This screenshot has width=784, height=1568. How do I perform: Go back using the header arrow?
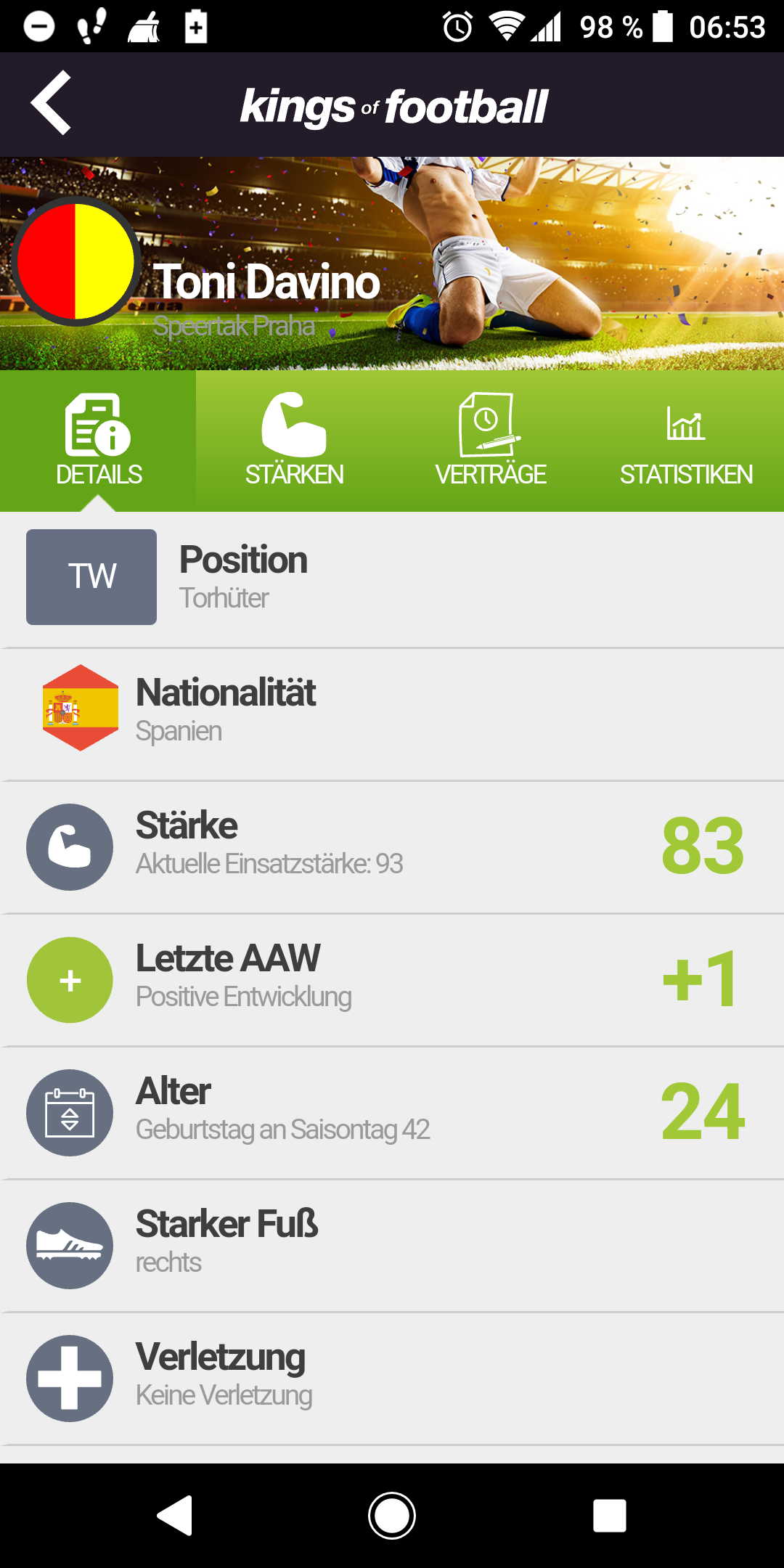coord(51,103)
